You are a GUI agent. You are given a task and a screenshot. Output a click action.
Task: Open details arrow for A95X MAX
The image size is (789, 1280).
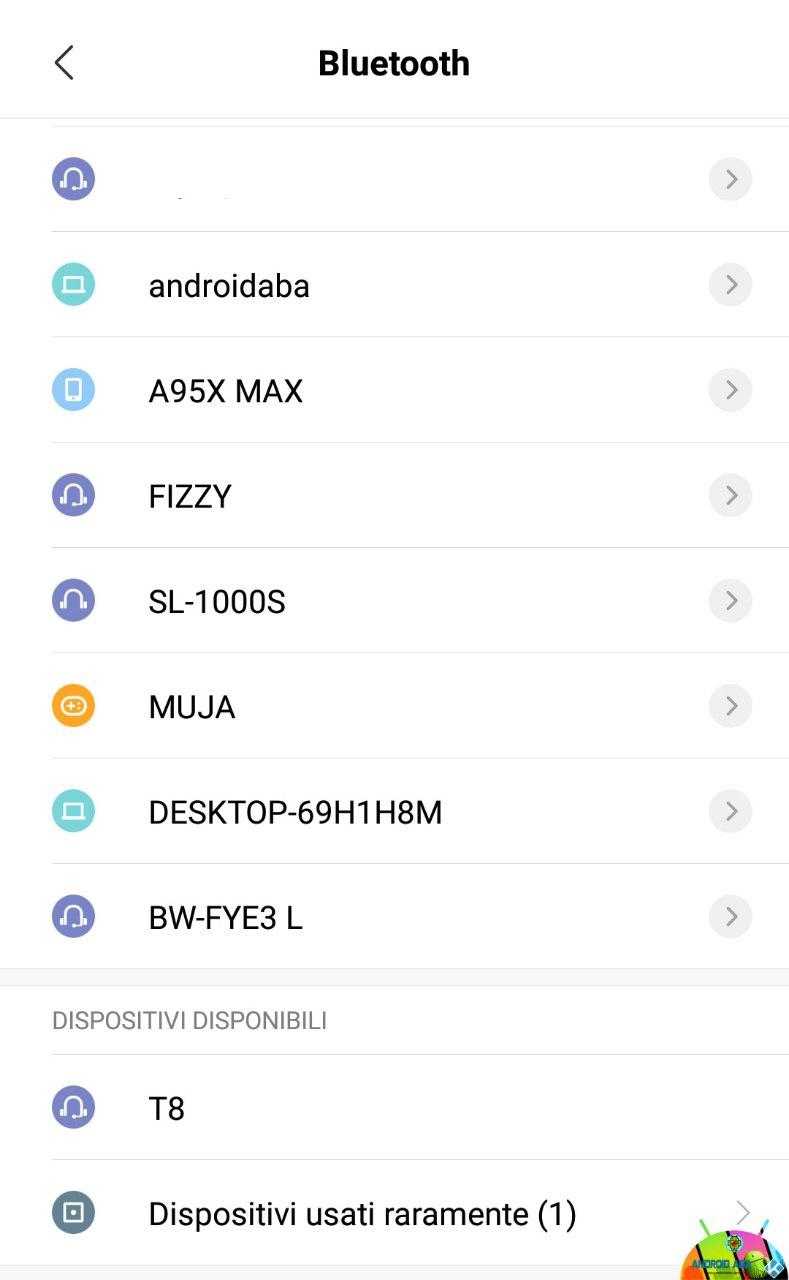[730, 390]
